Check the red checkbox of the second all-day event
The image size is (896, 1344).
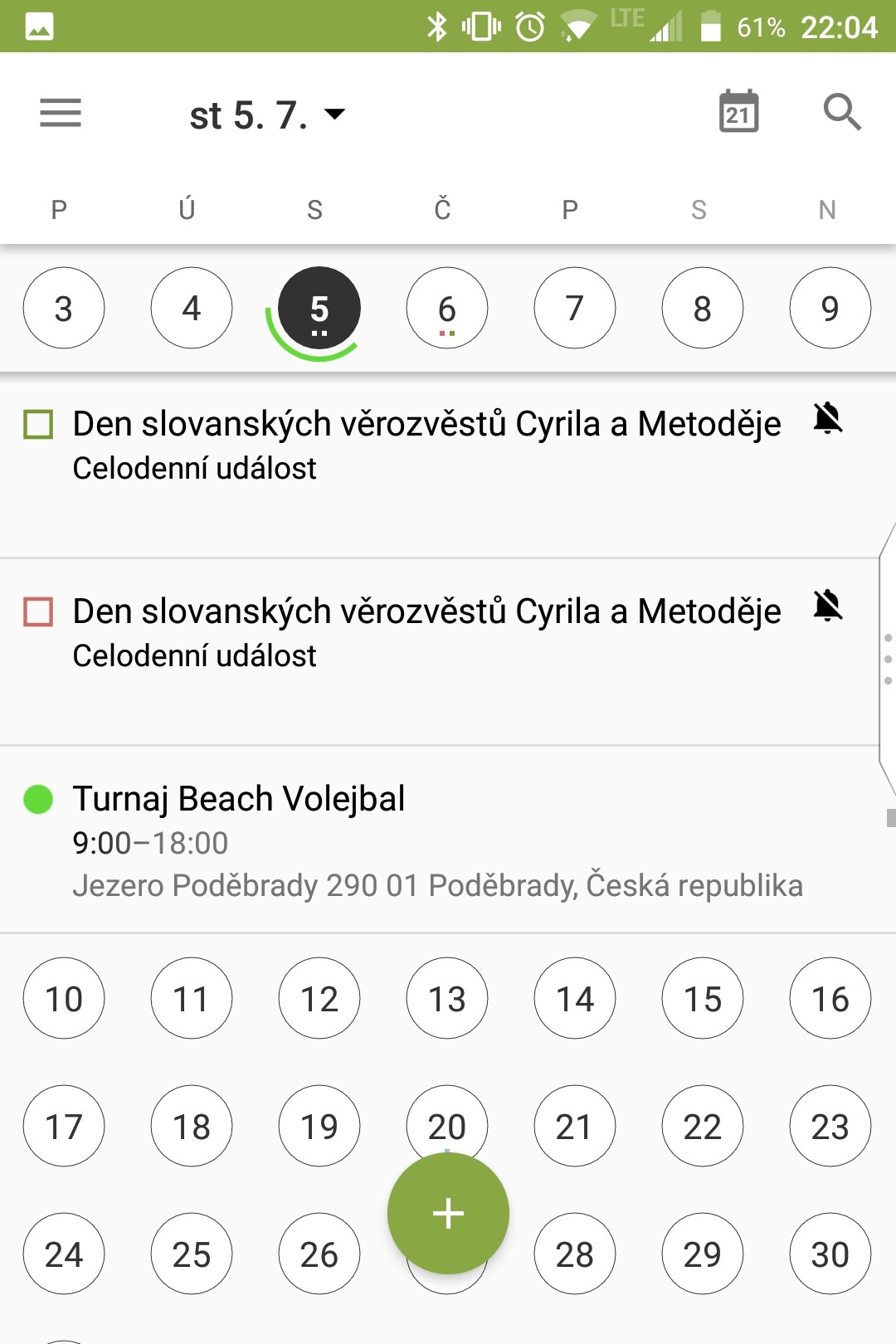coord(37,610)
